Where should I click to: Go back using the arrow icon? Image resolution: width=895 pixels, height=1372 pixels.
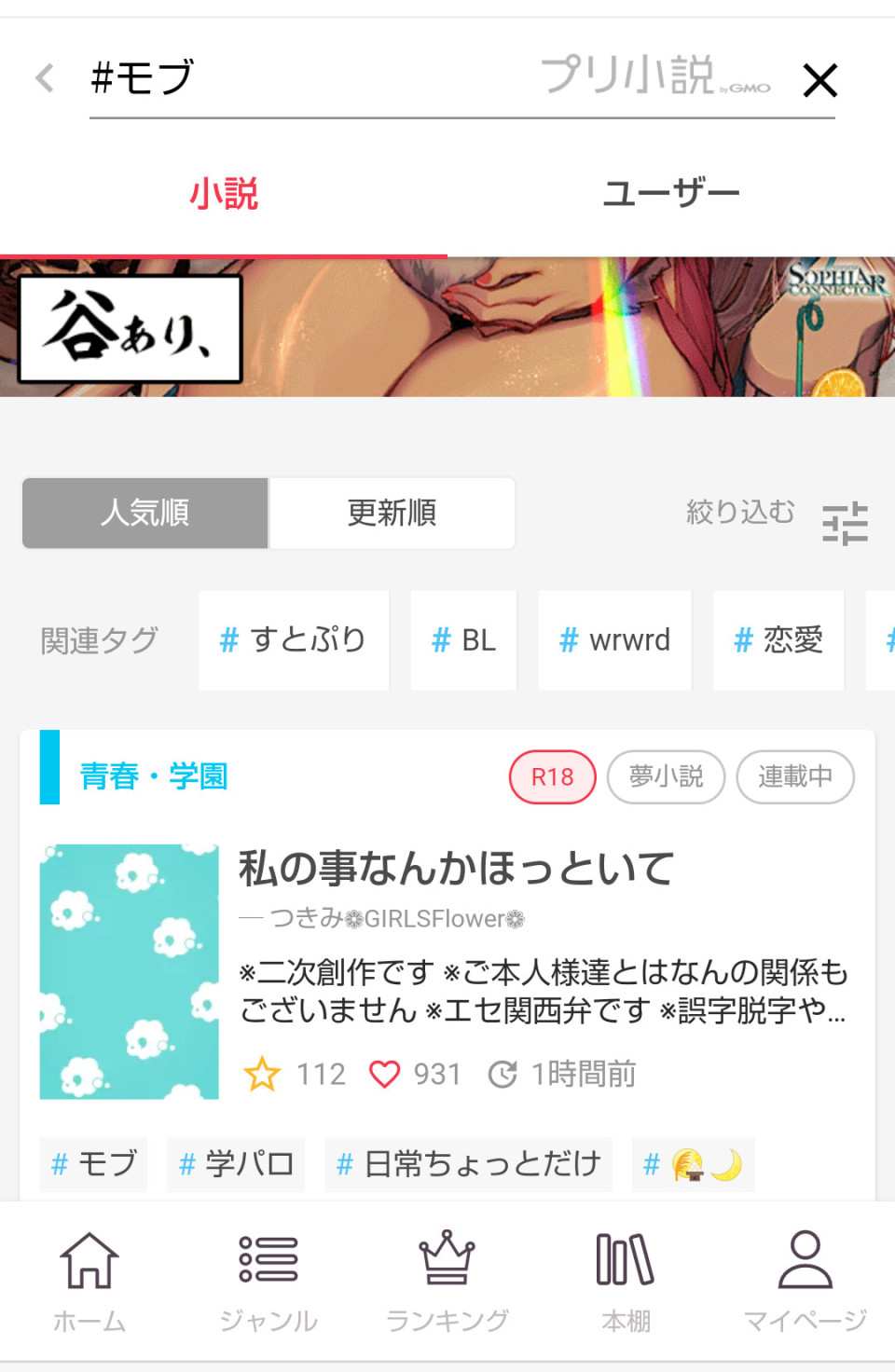pyautogui.click(x=44, y=77)
